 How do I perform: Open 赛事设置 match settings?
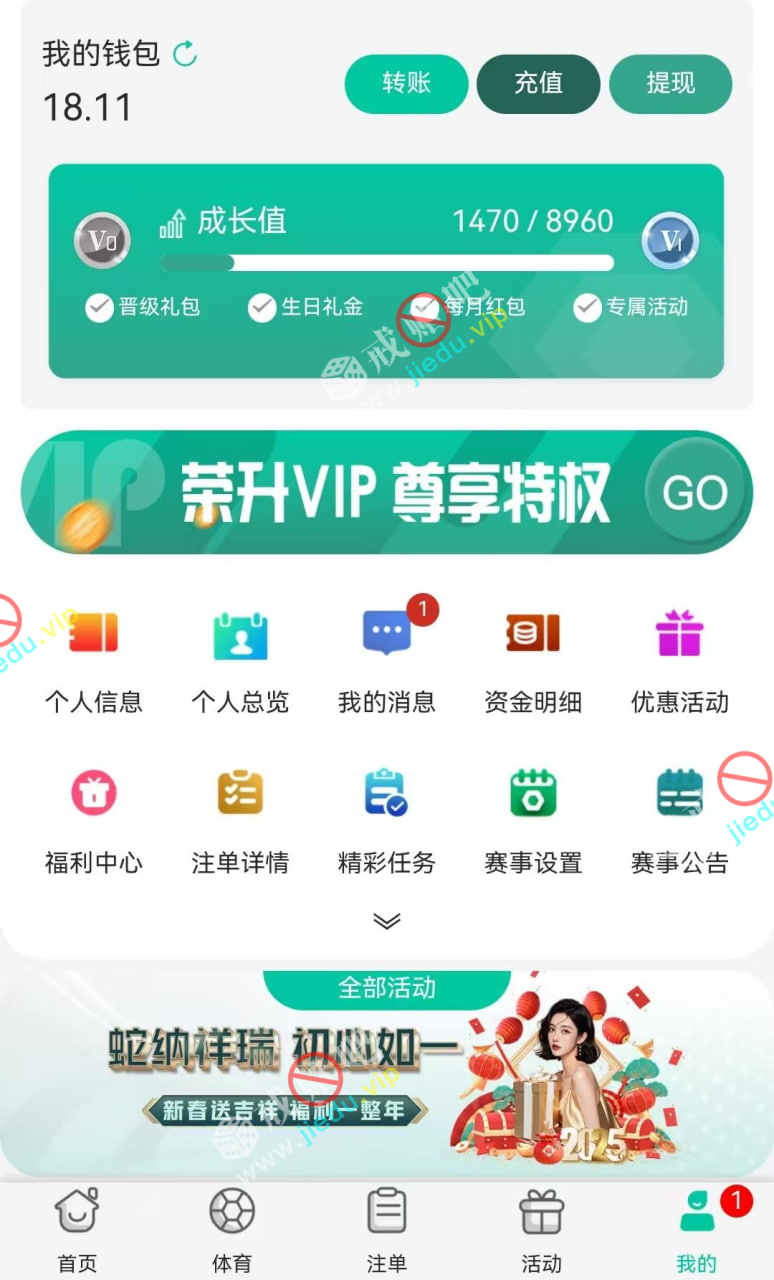tap(533, 815)
